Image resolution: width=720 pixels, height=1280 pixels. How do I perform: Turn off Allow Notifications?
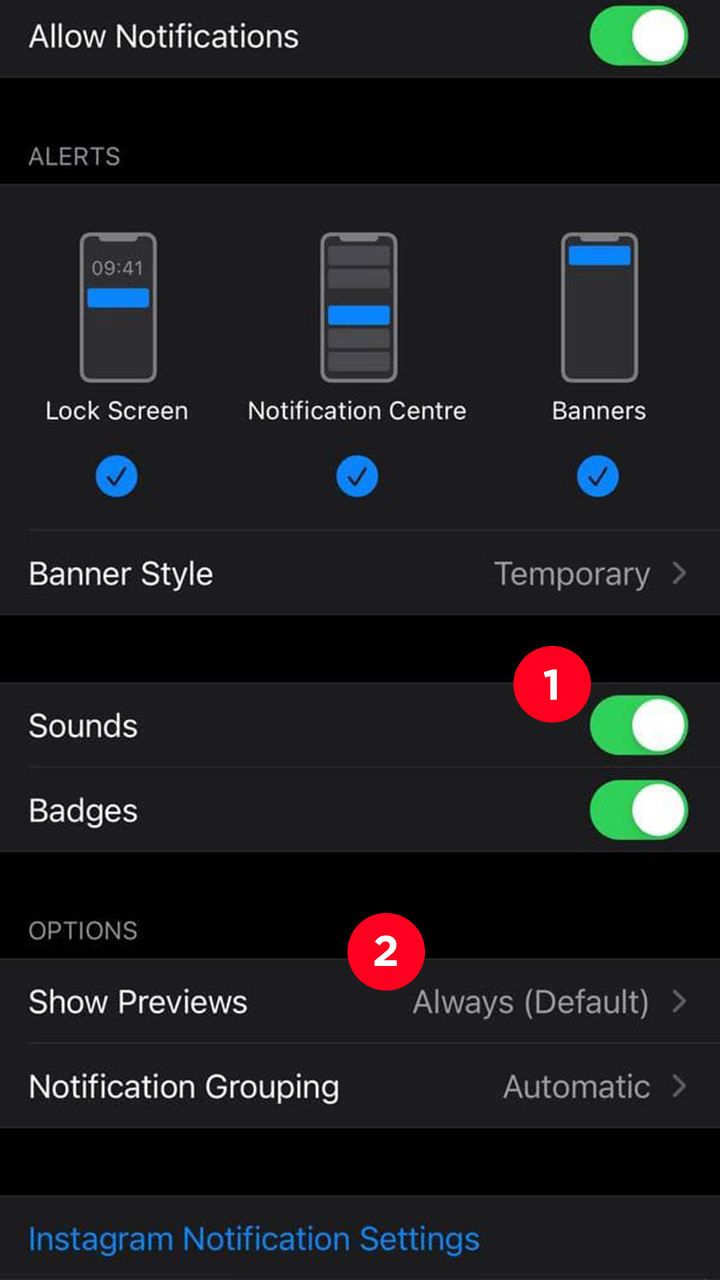click(x=639, y=37)
